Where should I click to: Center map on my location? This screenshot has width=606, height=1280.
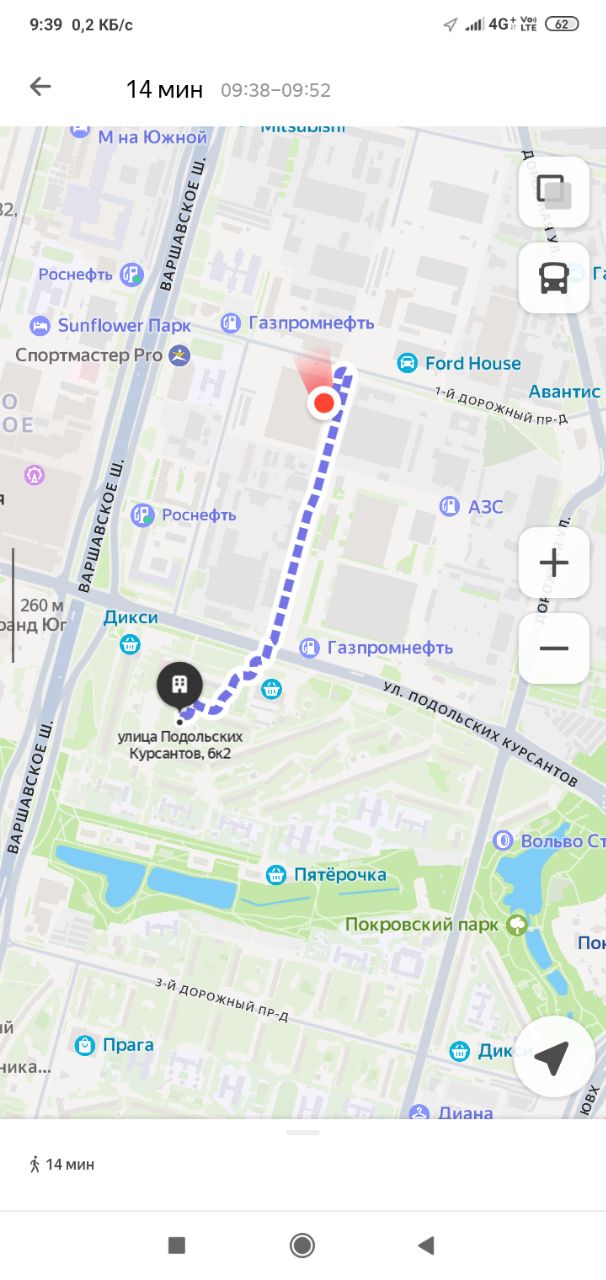[551, 1057]
